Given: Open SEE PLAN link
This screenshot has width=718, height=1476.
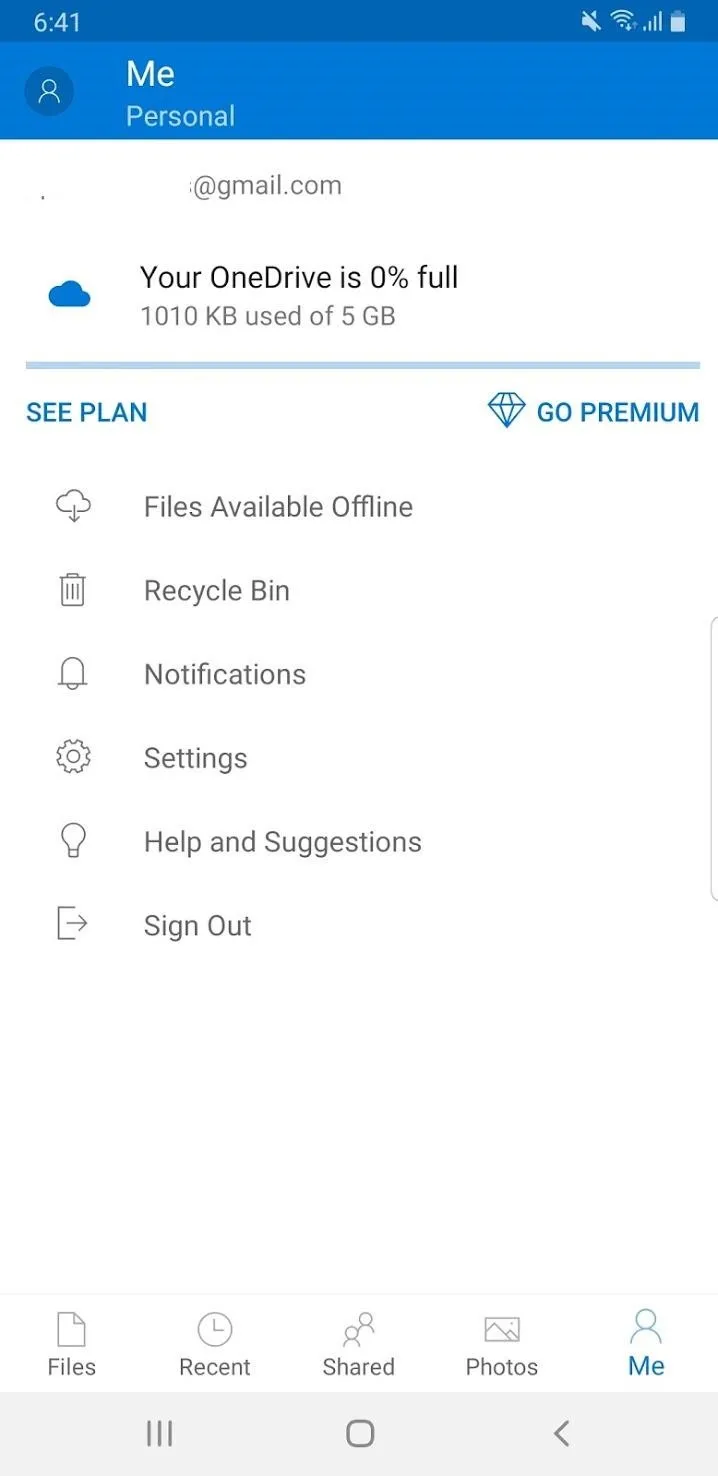Looking at the screenshot, I should [87, 412].
